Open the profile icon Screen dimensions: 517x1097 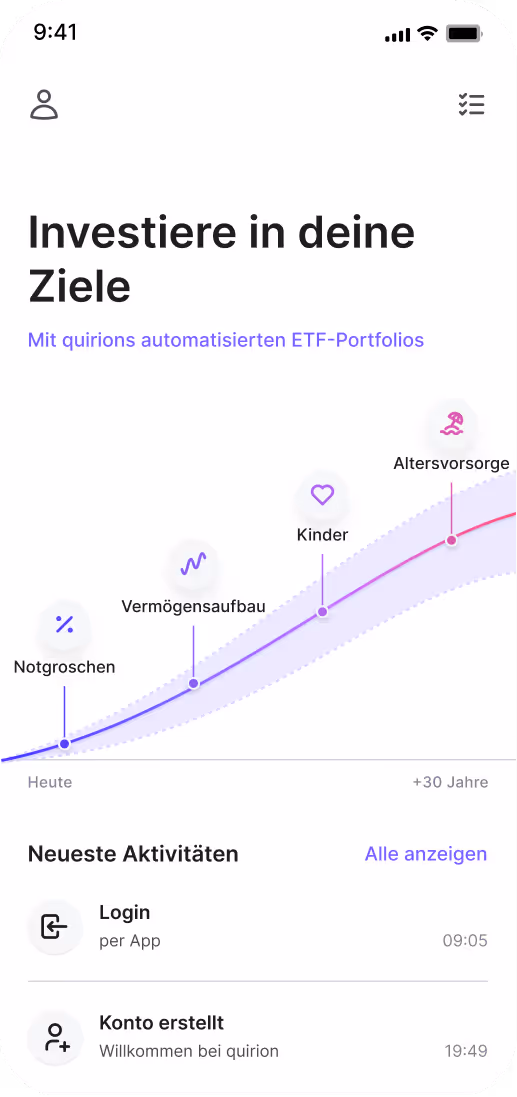[43, 104]
